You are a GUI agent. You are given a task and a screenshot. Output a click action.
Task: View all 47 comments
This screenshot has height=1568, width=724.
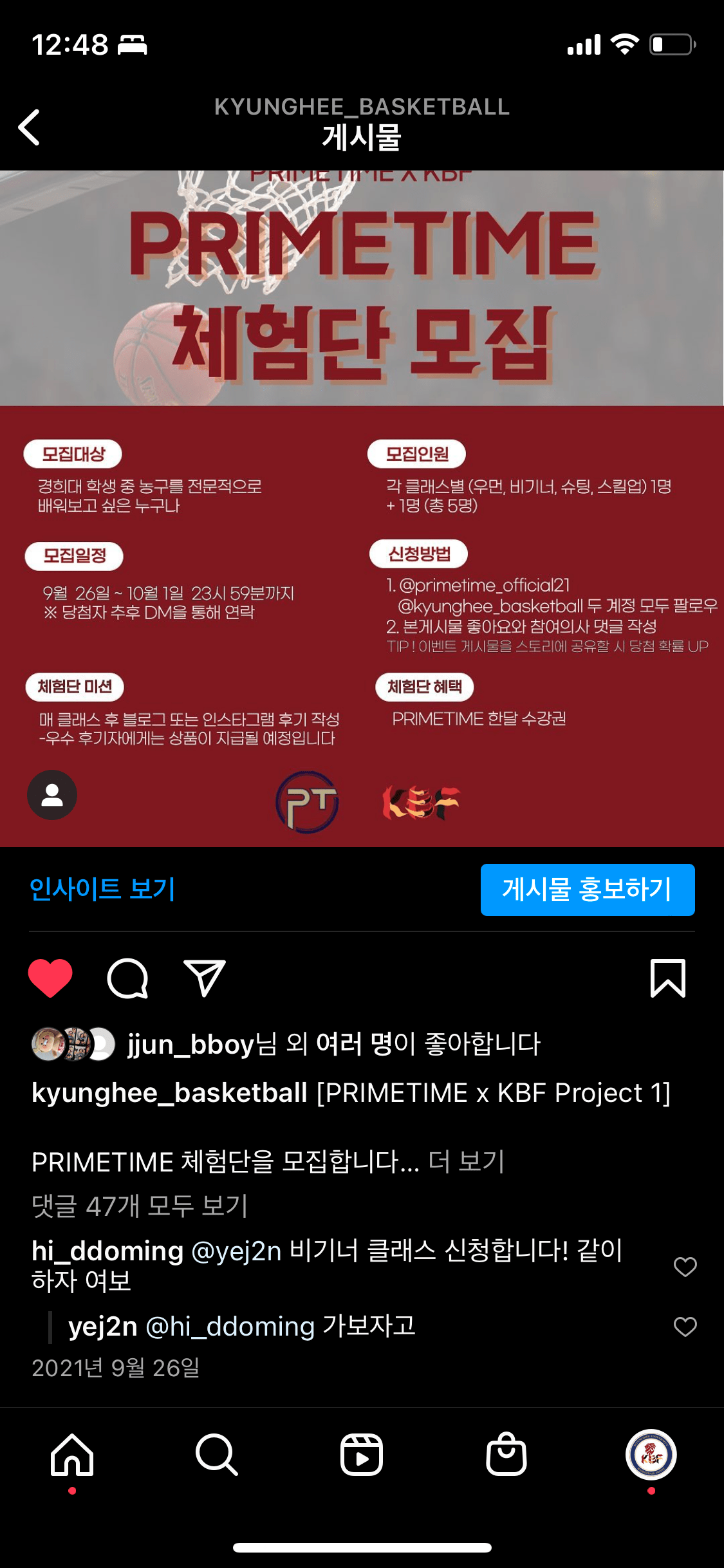(140, 1206)
